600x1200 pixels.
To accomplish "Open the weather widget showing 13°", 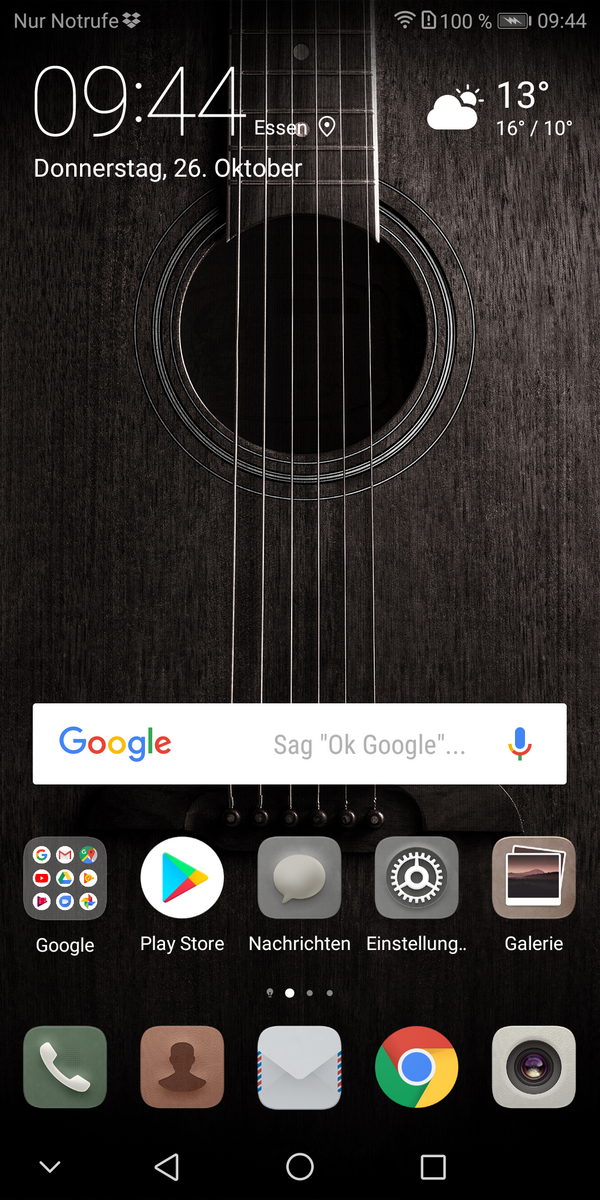I will [498, 110].
